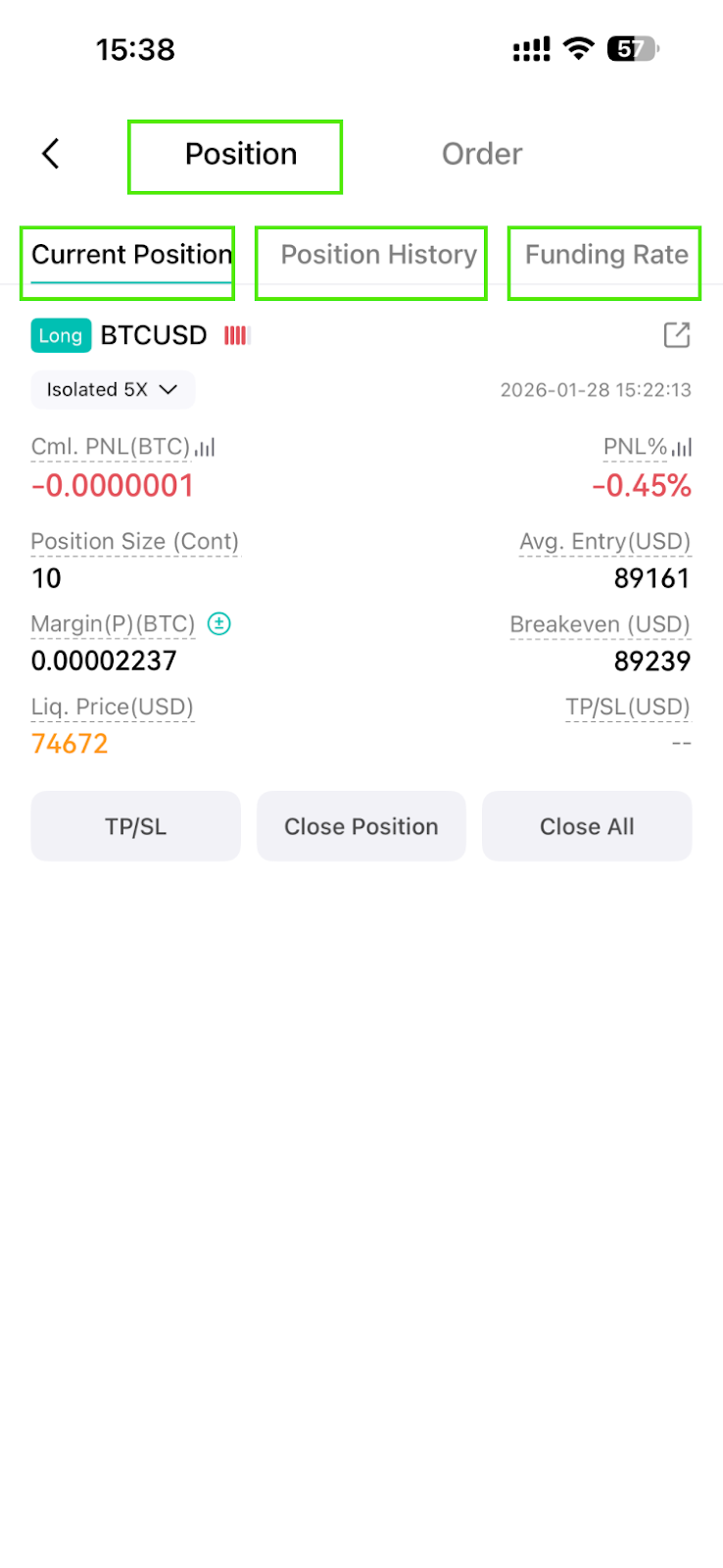Open the PNL% chart icon
The width and height of the screenshot is (723, 1568).
682,448
